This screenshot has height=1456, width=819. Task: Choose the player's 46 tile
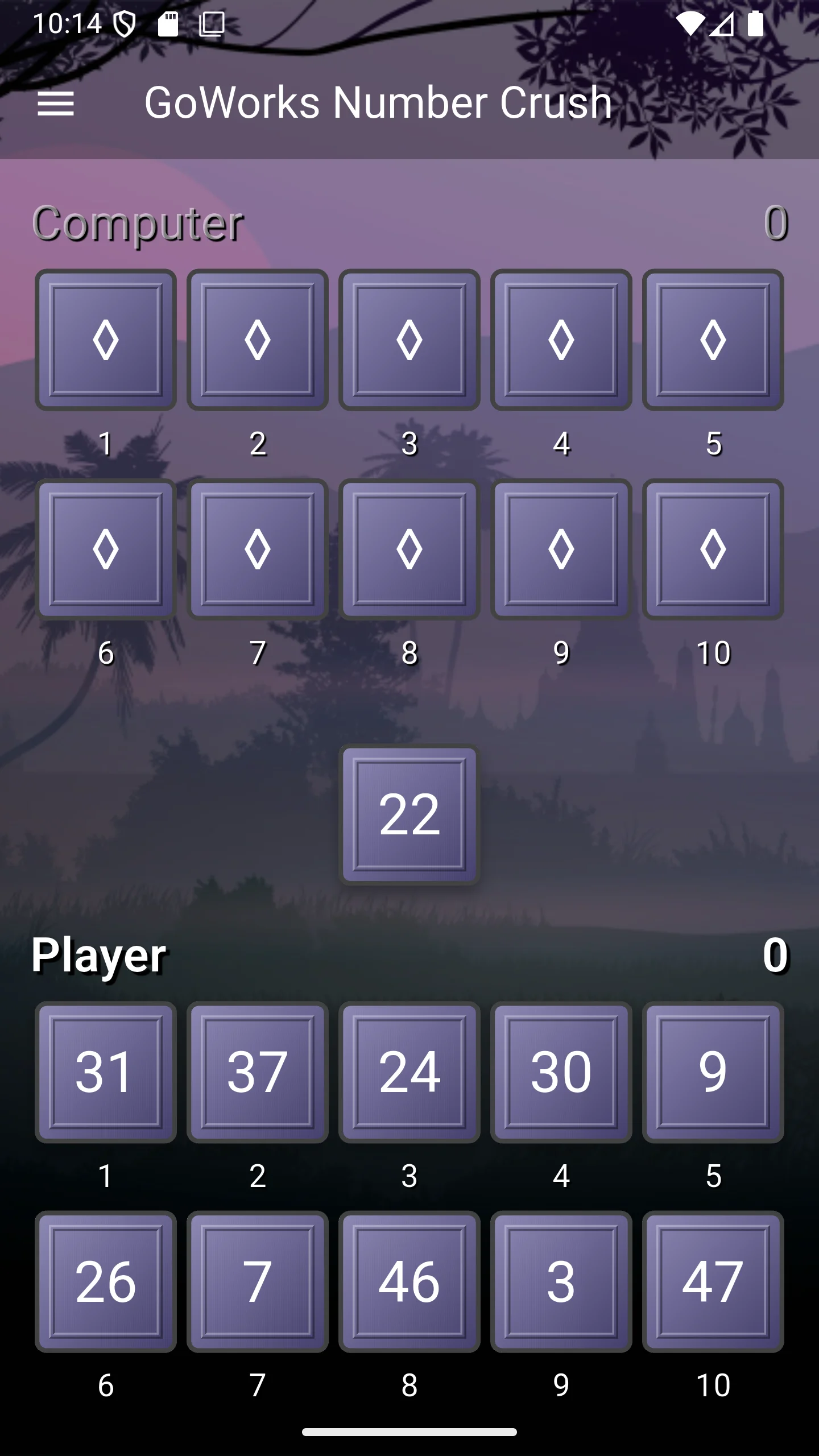(409, 1281)
